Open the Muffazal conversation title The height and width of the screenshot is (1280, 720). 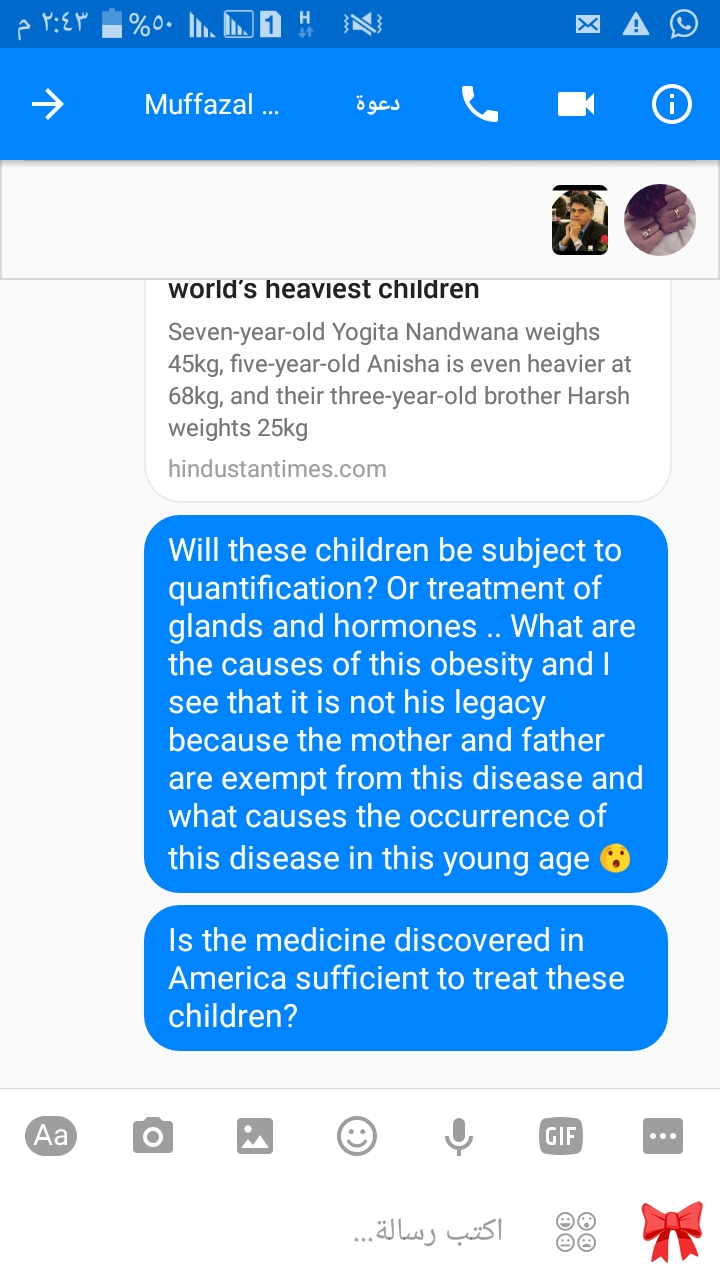[x=211, y=104]
